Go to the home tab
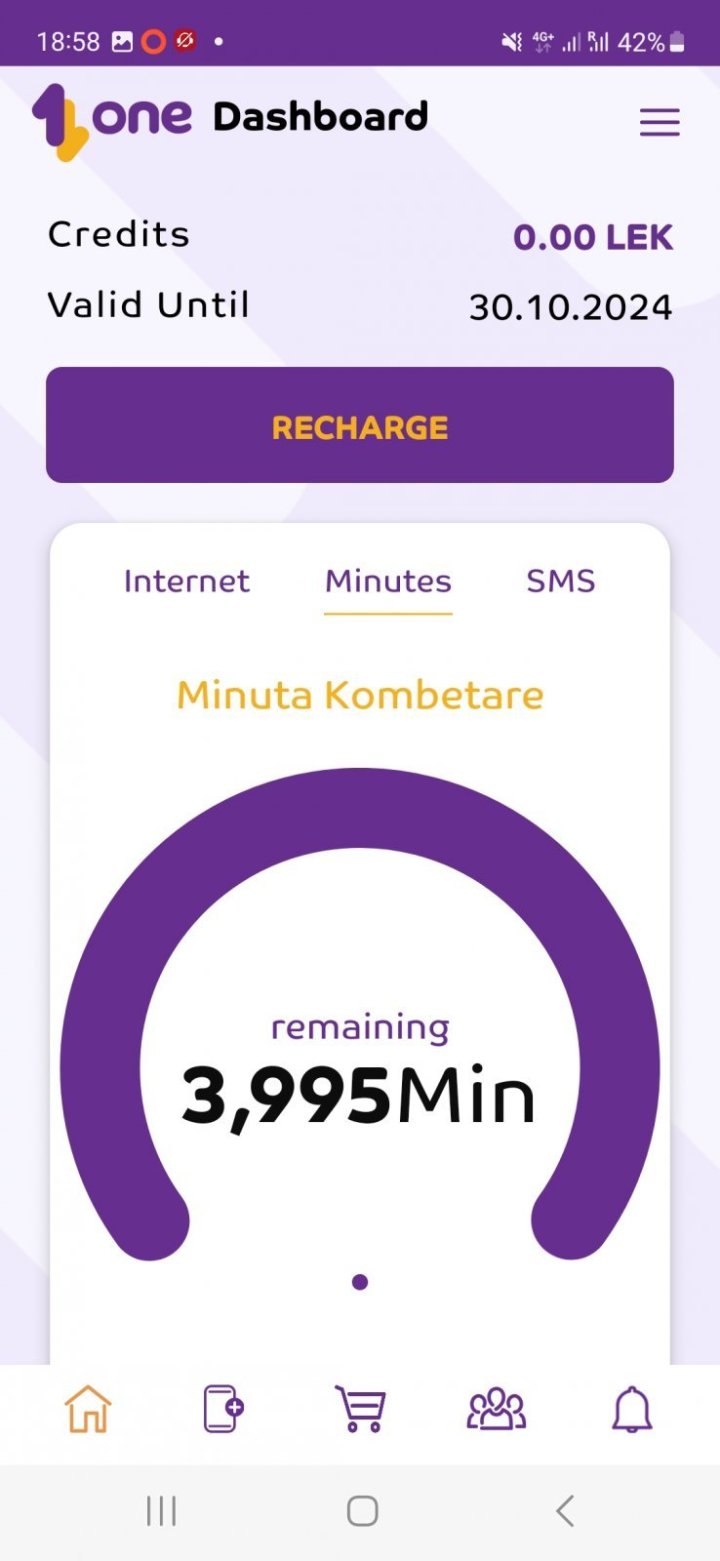The width and height of the screenshot is (720, 1561). click(x=88, y=1410)
